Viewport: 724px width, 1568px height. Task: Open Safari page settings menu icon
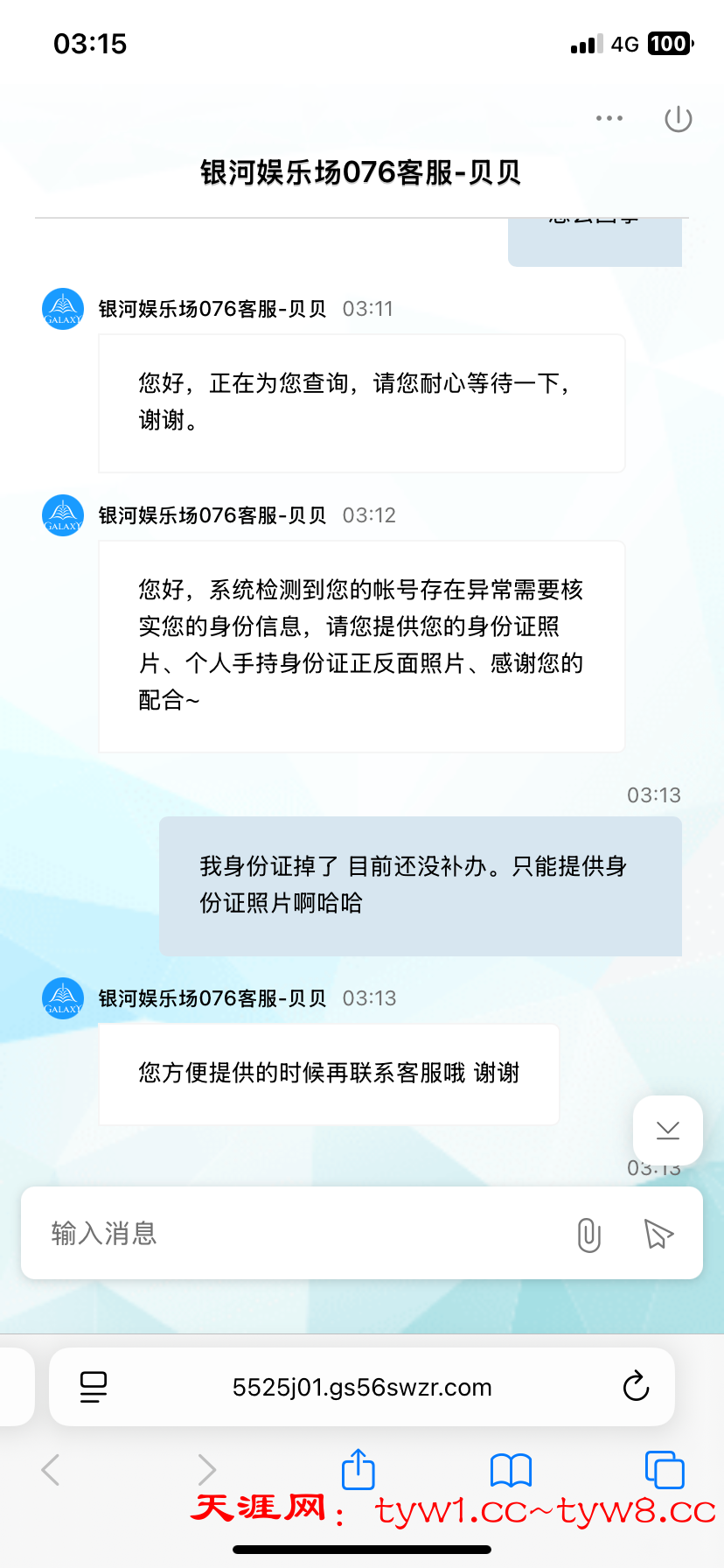pyautogui.click(x=94, y=1387)
